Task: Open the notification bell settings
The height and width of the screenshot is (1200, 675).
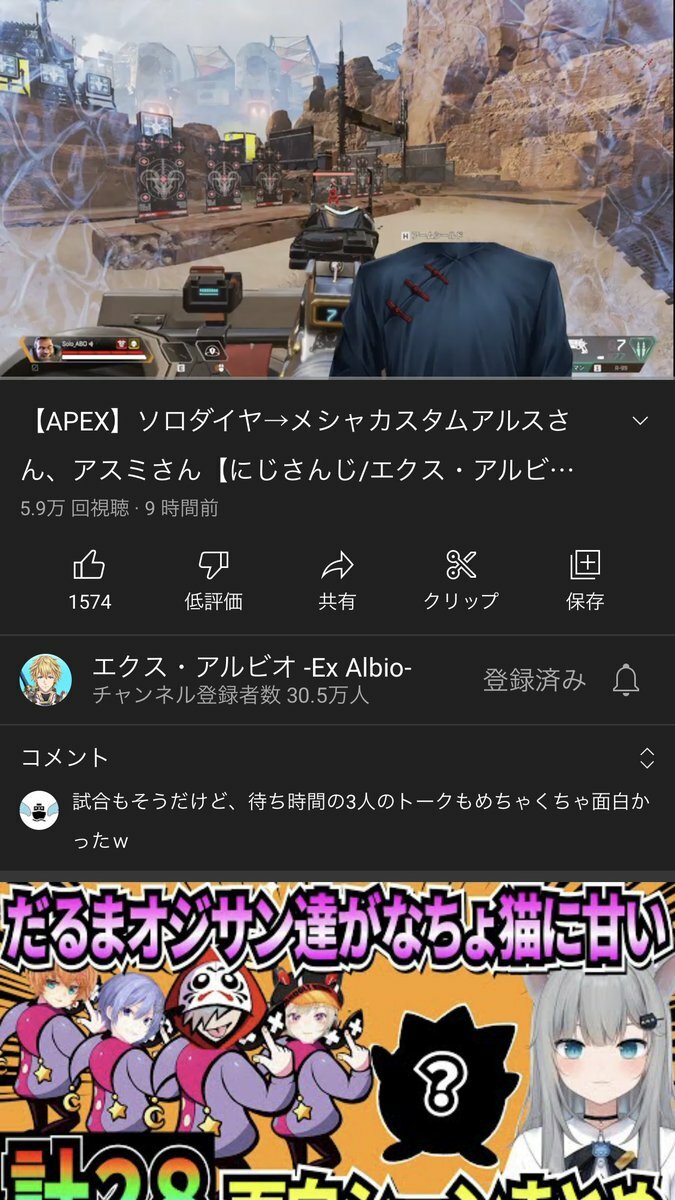Action: coord(626,680)
